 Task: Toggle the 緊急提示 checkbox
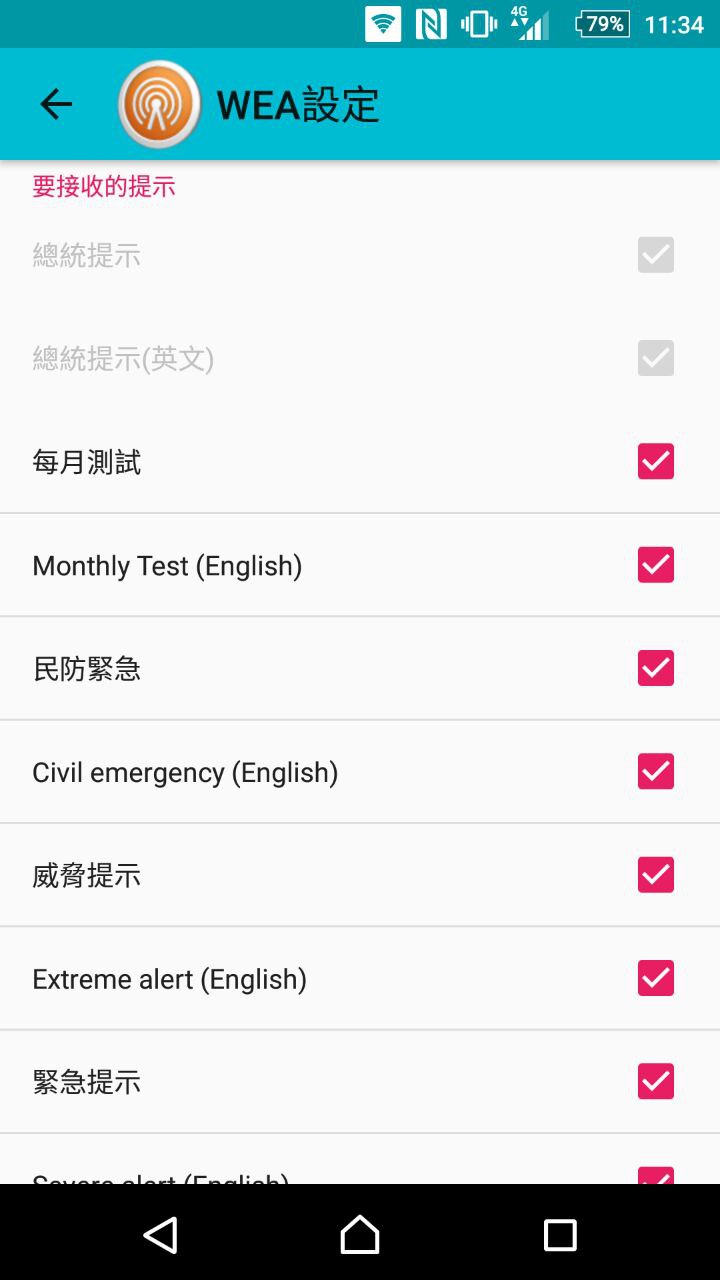click(656, 1081)
